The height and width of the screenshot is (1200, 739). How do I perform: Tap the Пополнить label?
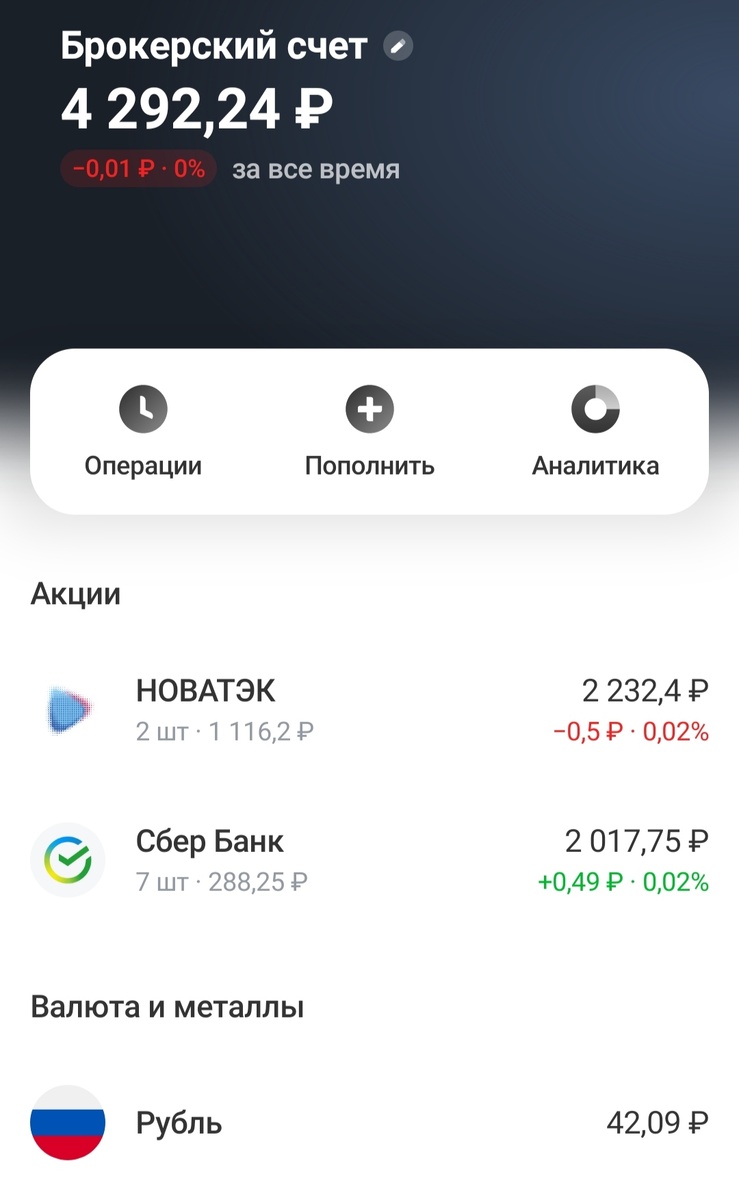click(369, 465)
